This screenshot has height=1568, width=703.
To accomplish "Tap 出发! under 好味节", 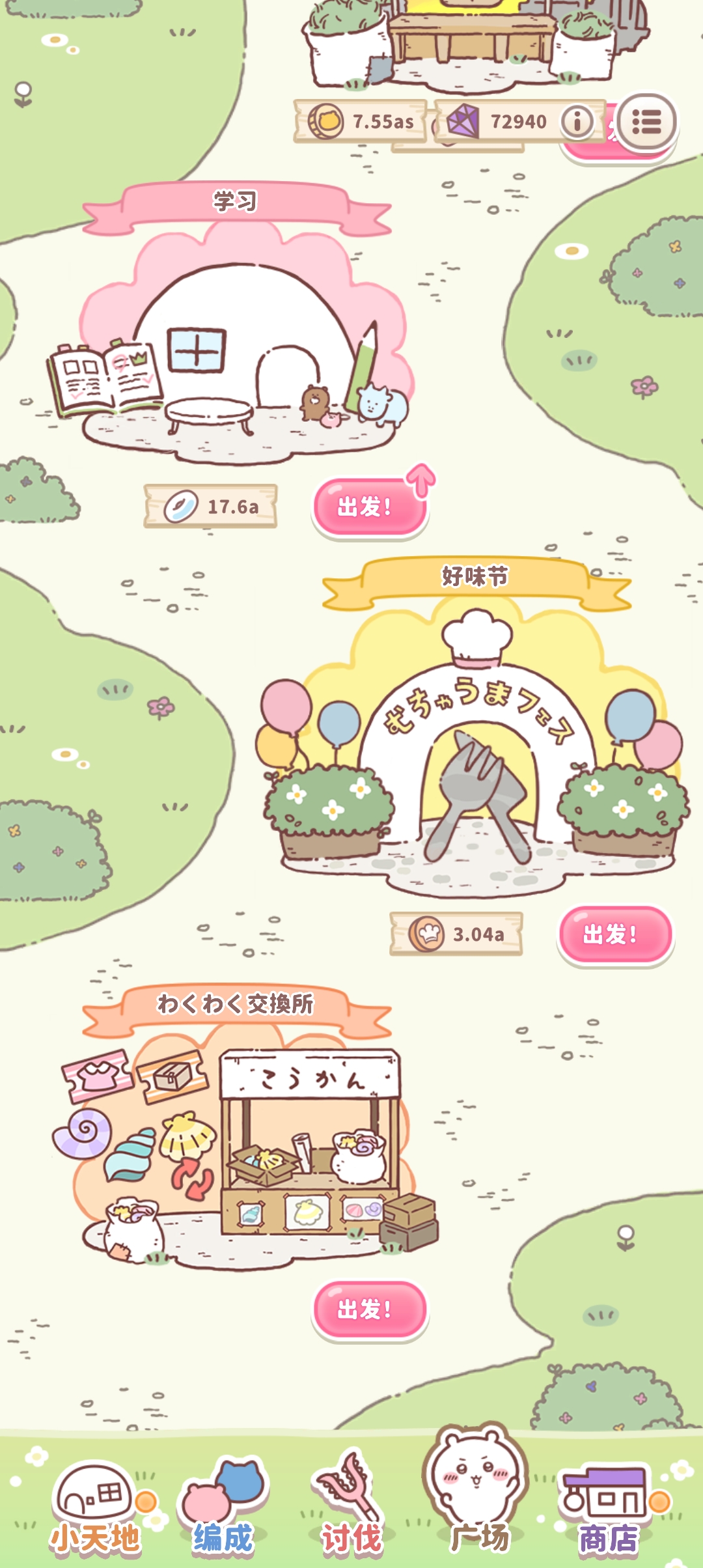I will (614, 934).
